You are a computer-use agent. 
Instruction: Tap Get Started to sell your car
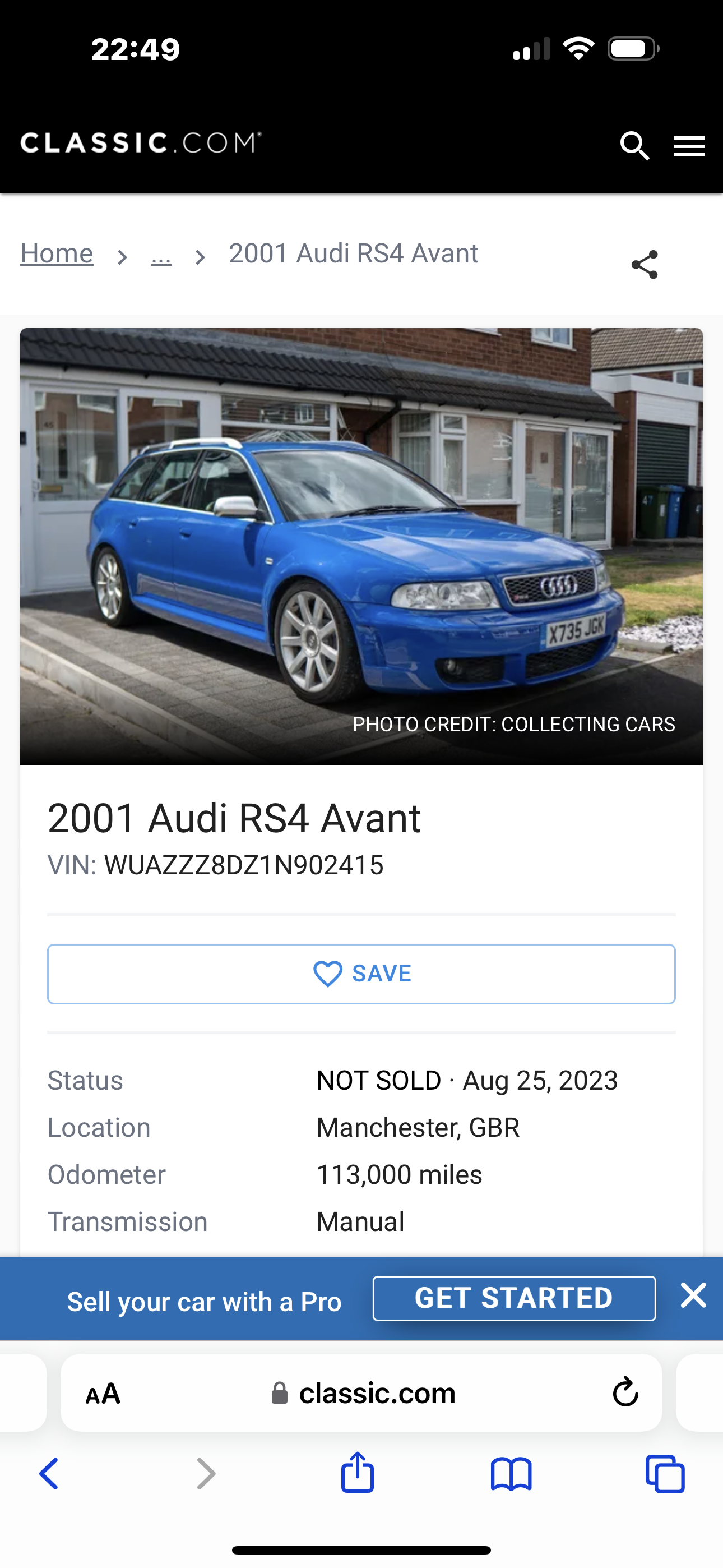[513, 1298]
